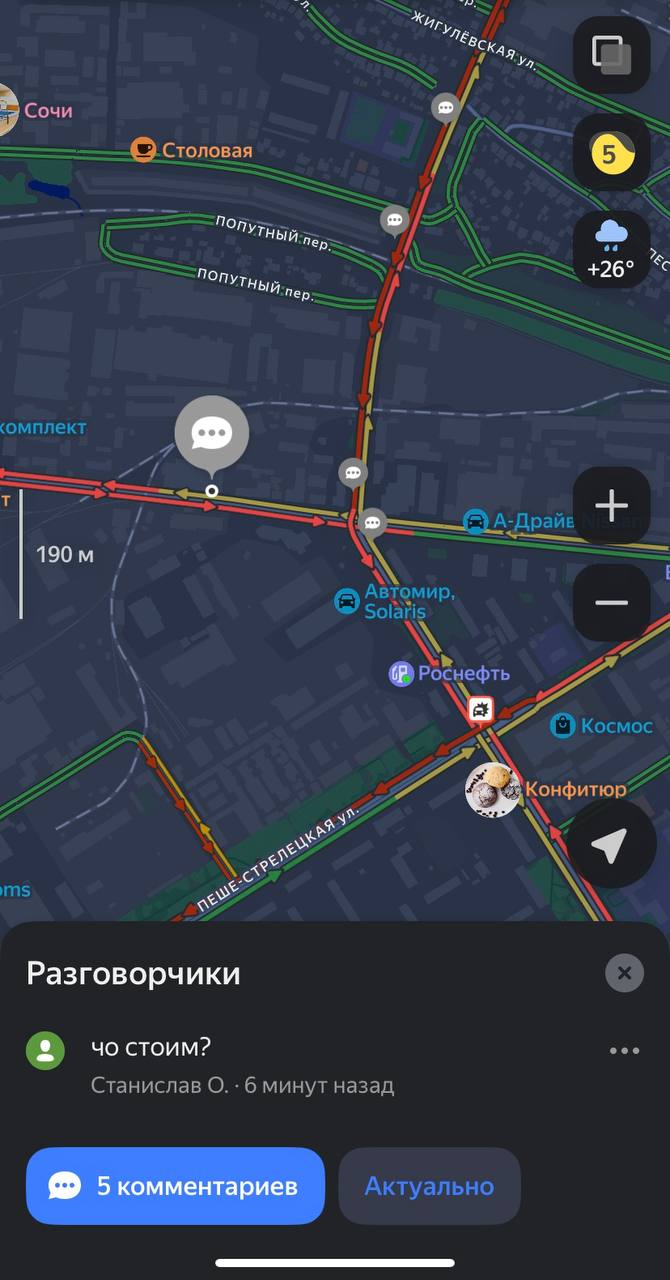The image size is (670, 1280).
Task: Open the road accident marker near Роснефть
Action: 481,711
